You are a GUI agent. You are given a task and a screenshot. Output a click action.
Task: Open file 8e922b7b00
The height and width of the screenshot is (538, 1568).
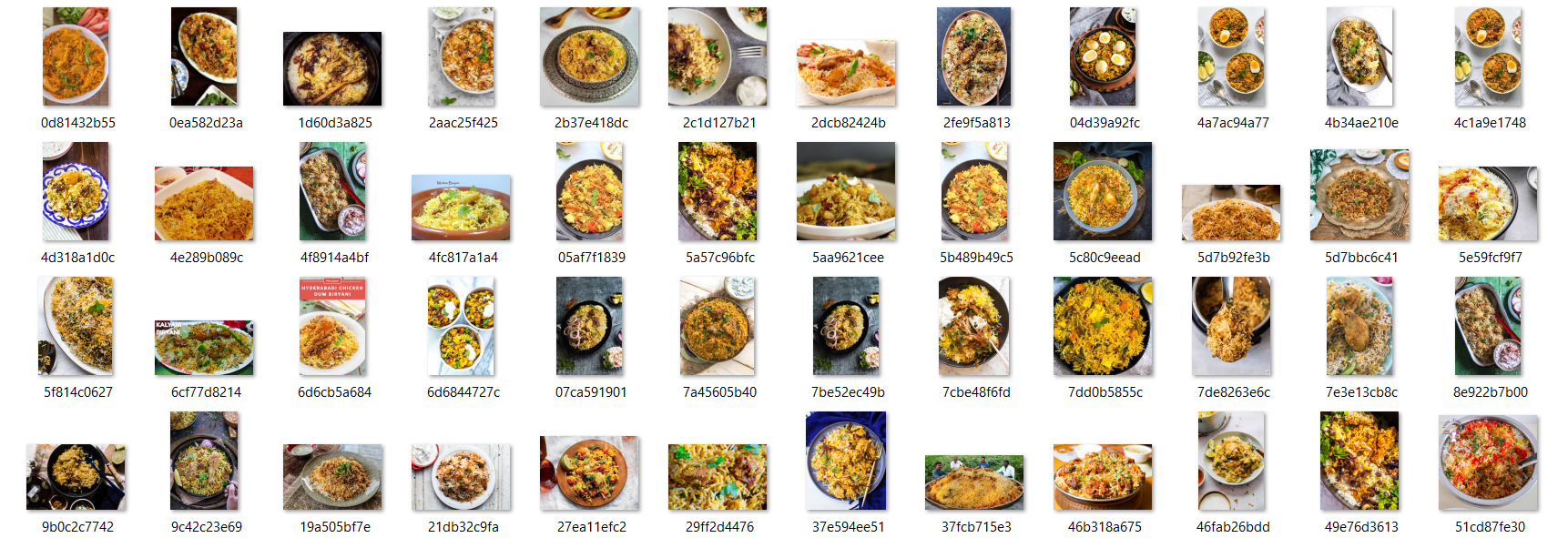tap(1488, 327)
